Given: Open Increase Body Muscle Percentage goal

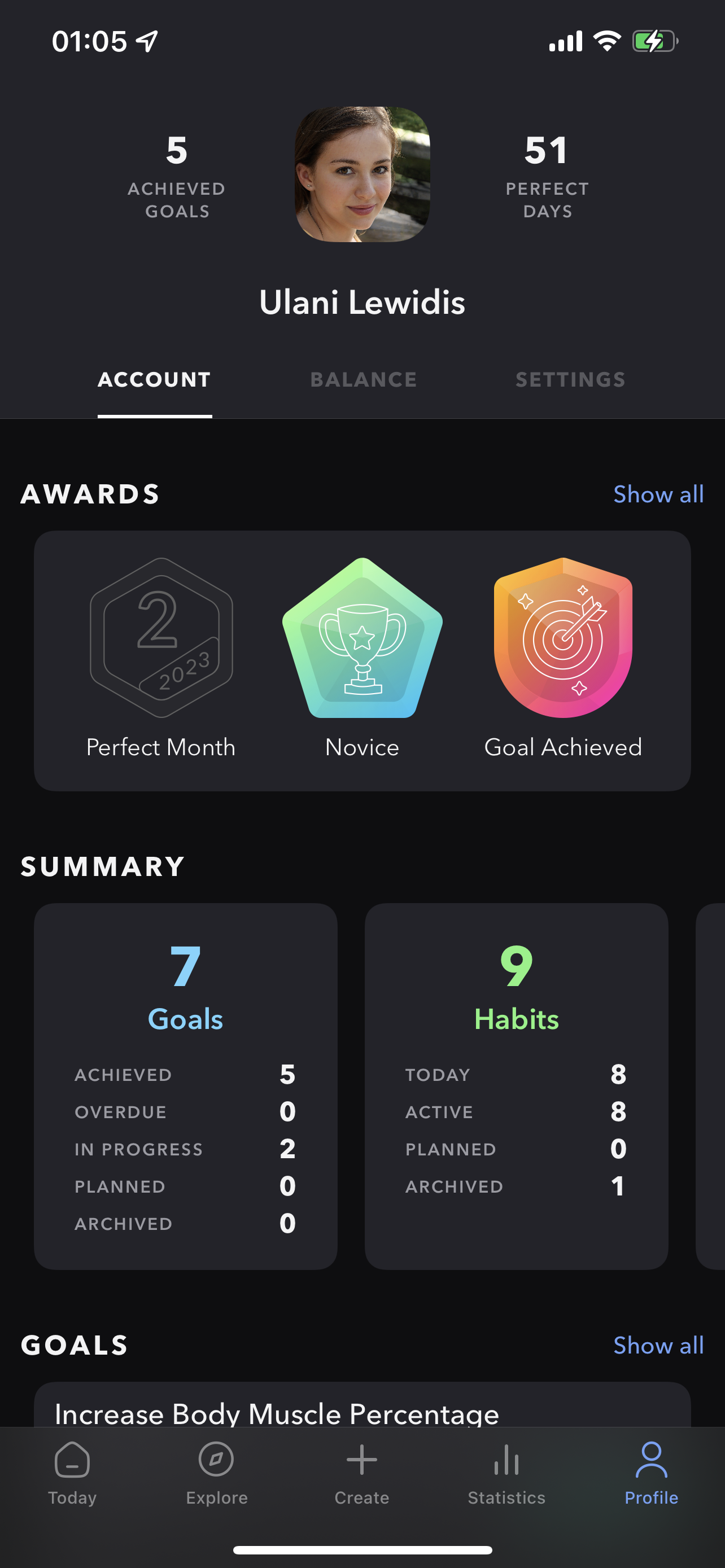Looking at the screenshot, I should [277, 1412].
